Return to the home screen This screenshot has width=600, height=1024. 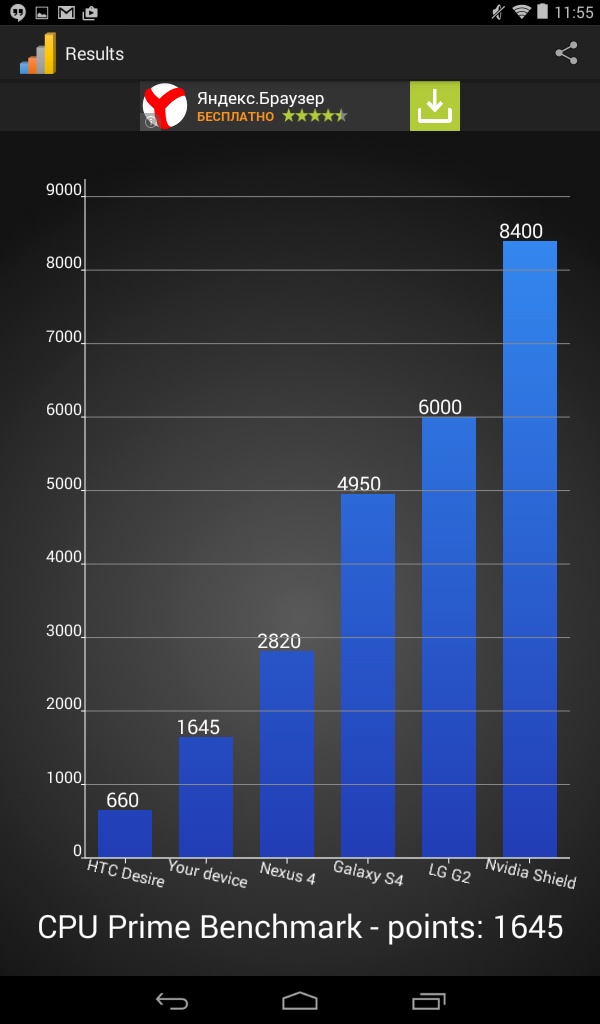(x=300, y=999)
